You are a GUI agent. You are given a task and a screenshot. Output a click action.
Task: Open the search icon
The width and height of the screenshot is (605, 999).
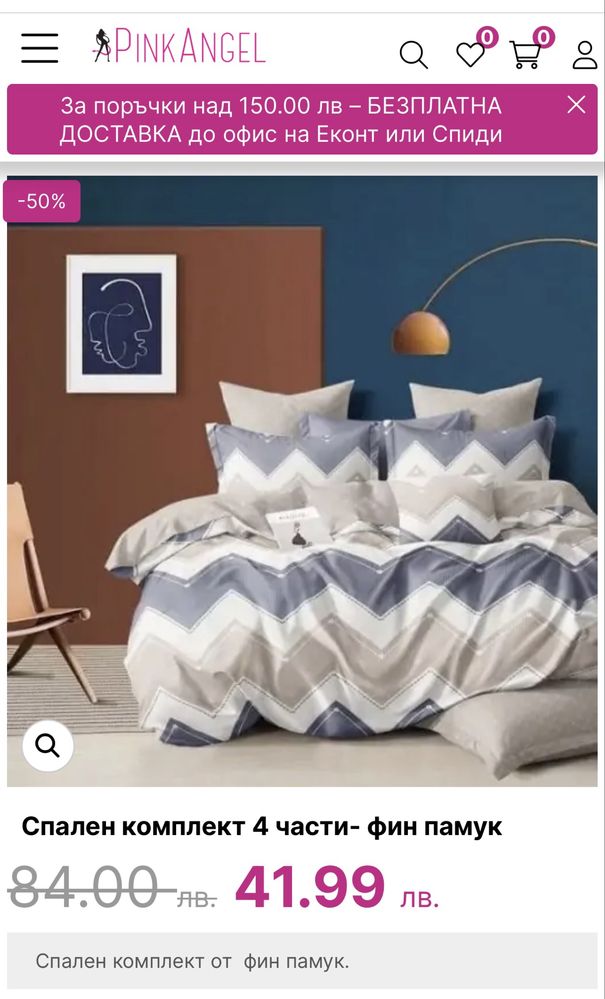point(413,54)
